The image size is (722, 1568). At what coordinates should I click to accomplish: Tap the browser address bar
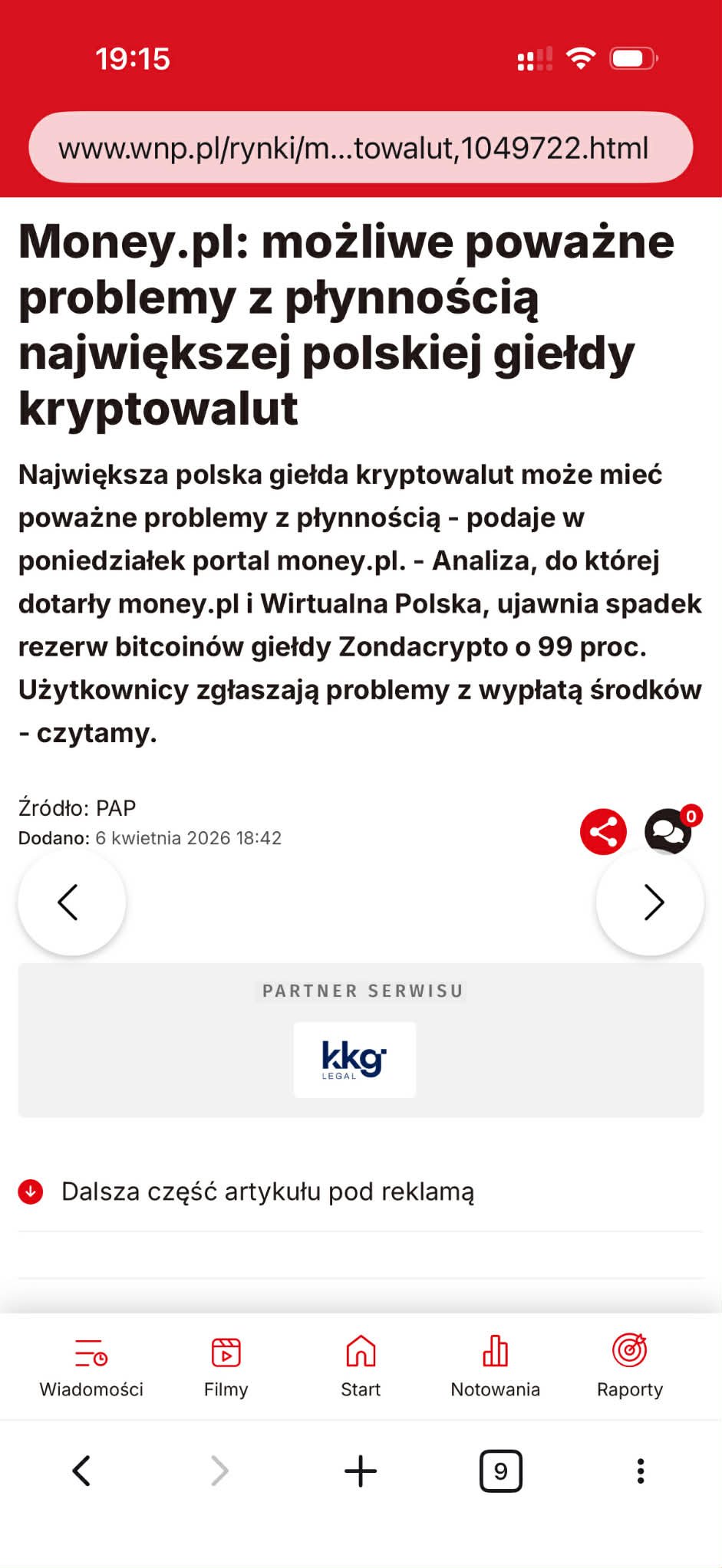361,147
